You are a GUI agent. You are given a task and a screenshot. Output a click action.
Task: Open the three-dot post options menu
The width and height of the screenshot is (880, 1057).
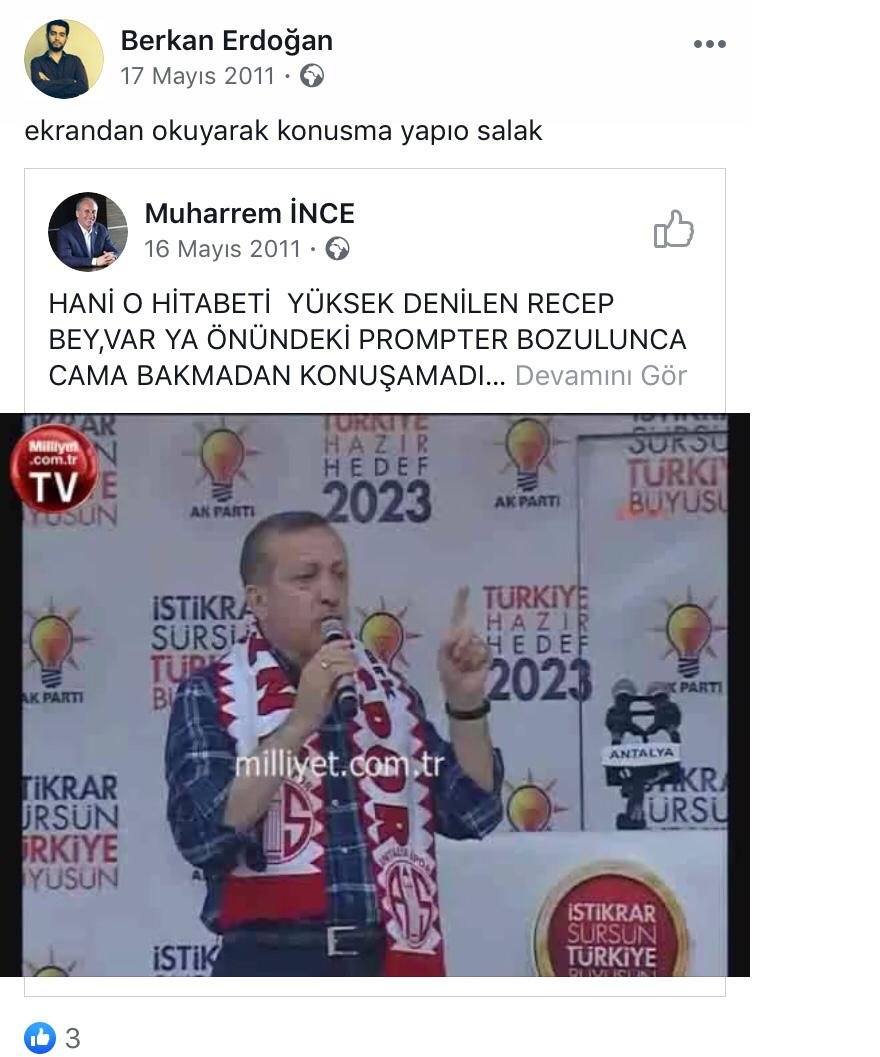pyautogui.click(x=709, y=44)
